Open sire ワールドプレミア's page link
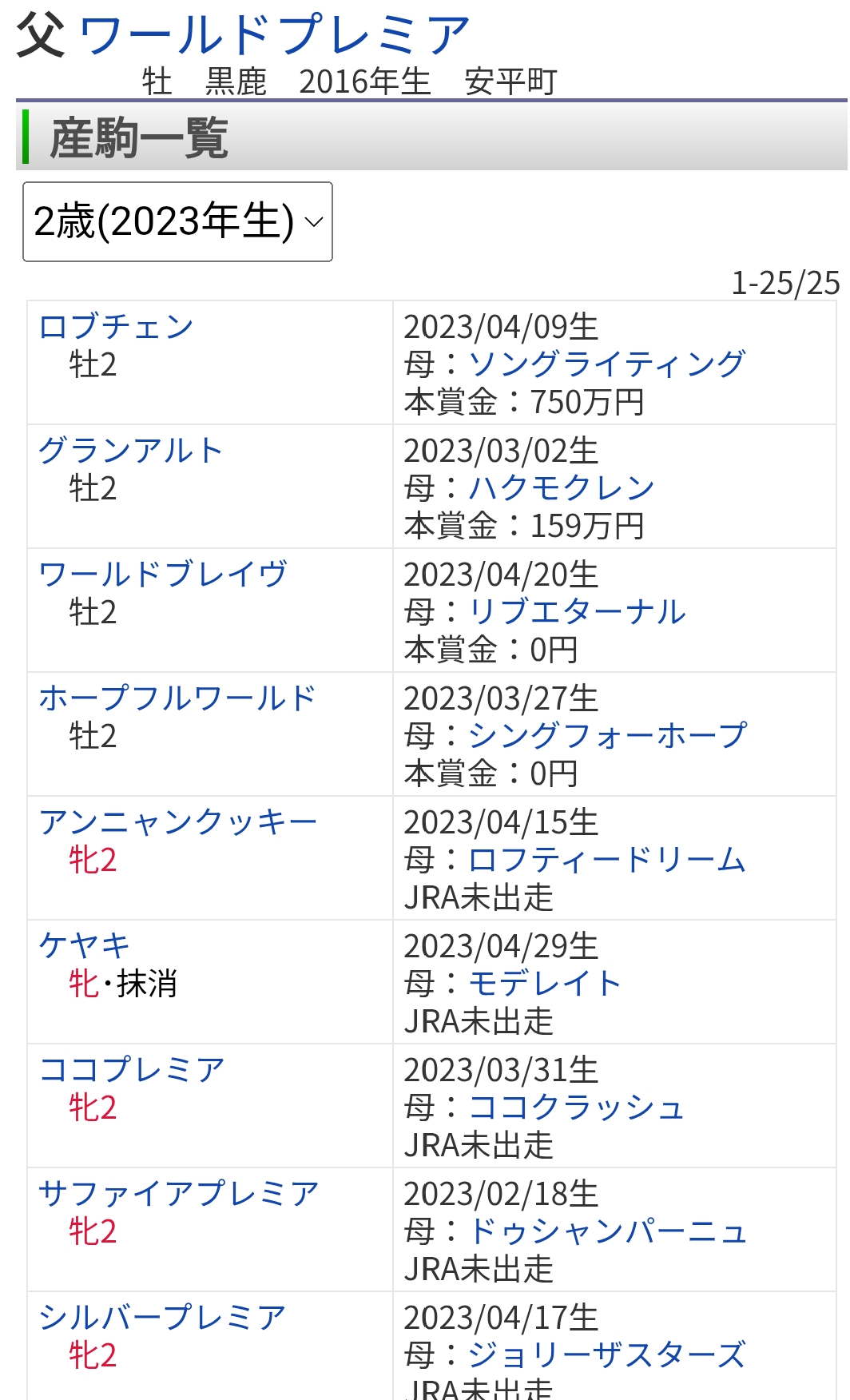This screenshot has width=850, height=1400. point(275,35)
